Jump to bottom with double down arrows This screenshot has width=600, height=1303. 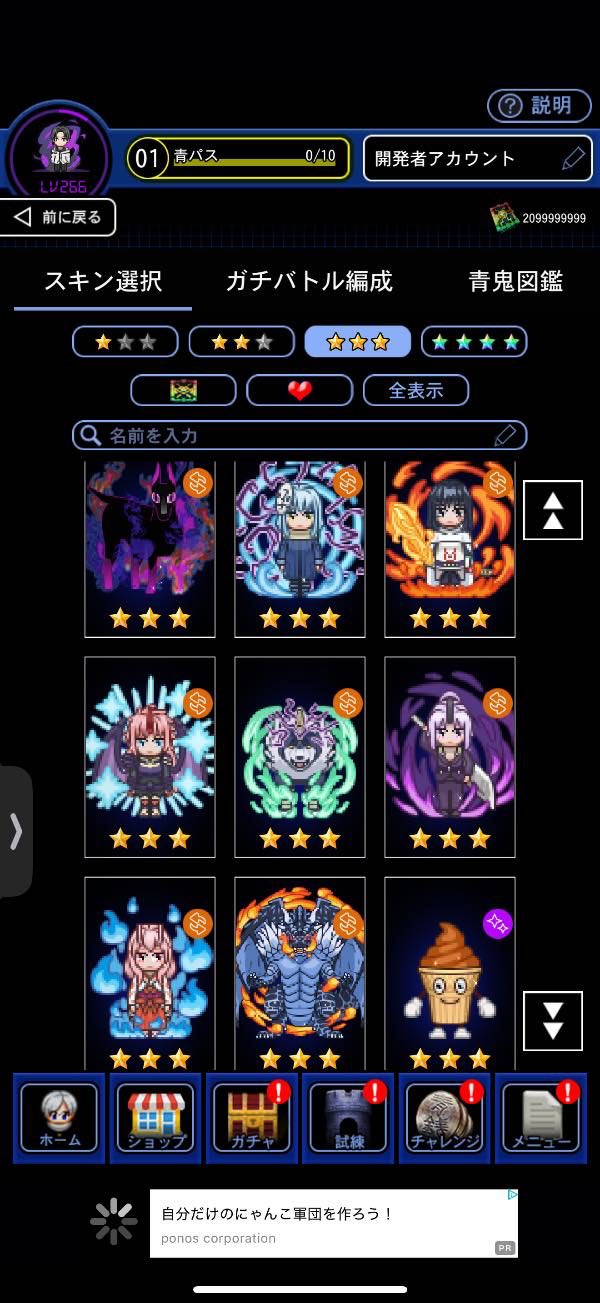click(552, 1020)
